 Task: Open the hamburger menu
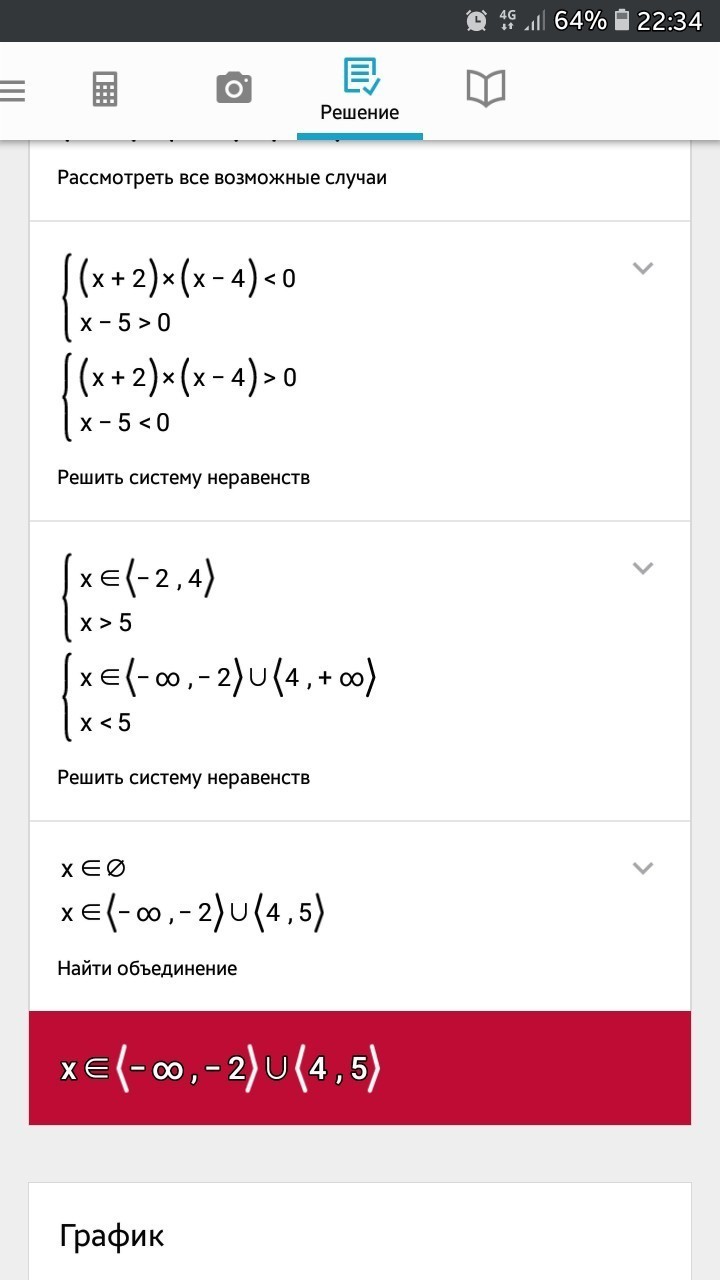pyautogui.click(x=12, y=90)
